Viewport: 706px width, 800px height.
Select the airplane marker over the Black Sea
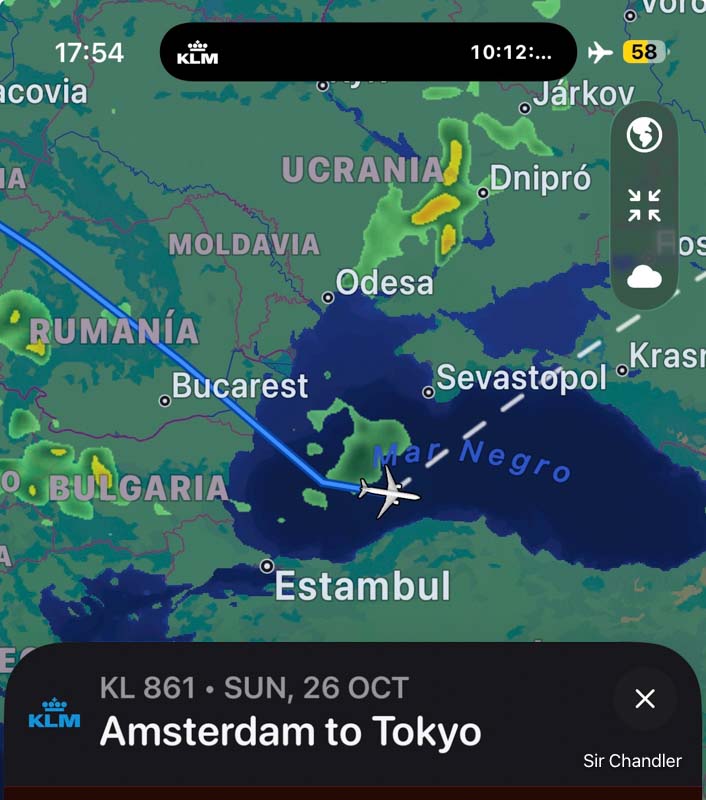[389, 491]
